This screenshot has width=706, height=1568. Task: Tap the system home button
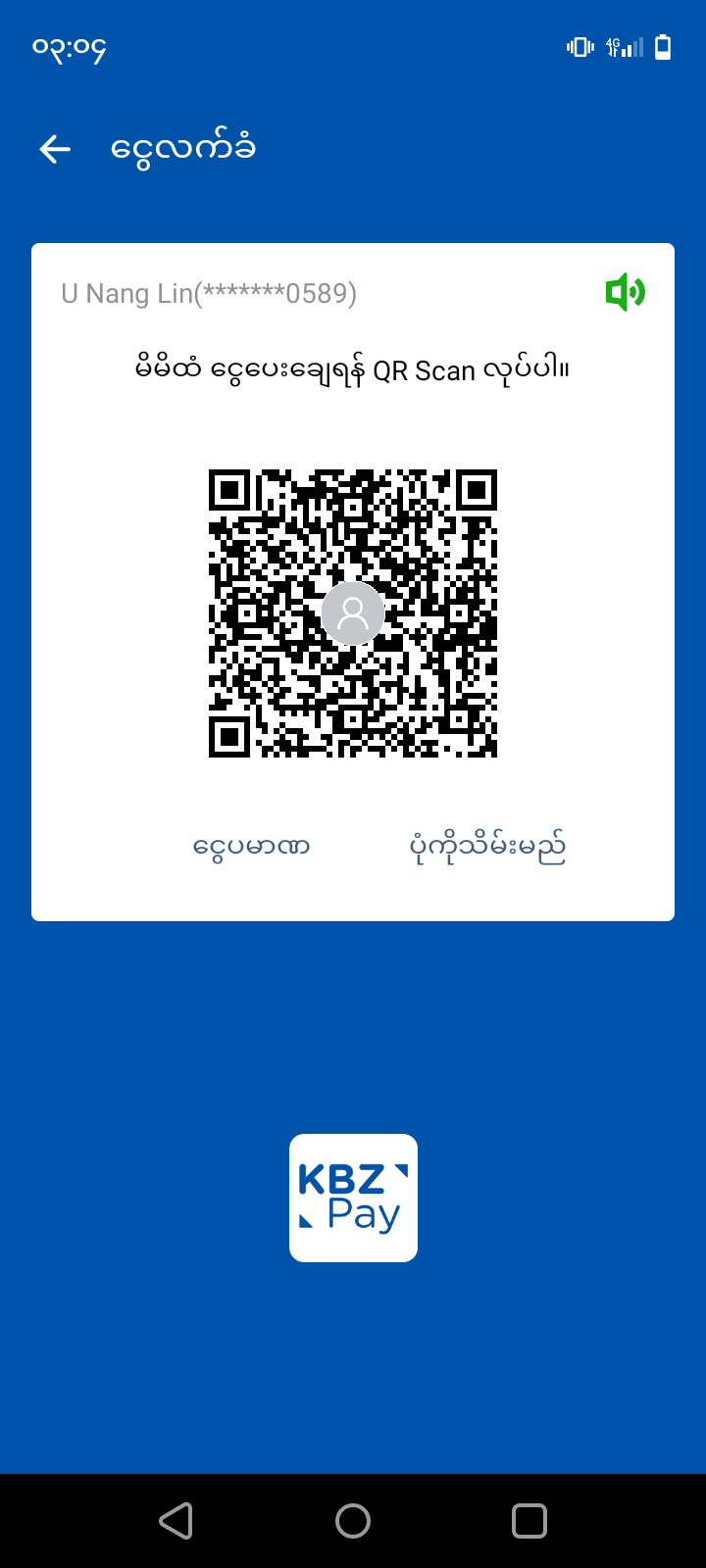353,1521
